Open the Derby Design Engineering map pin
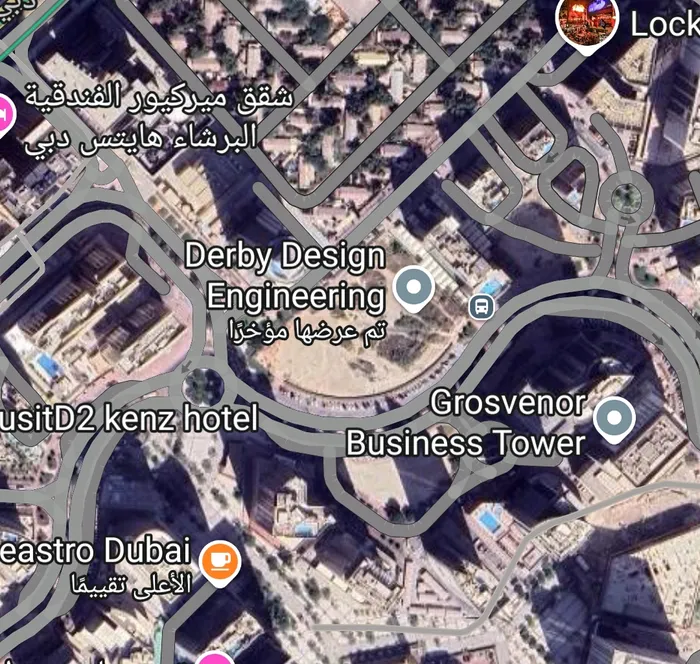This screenshot has width=700, height=664. [413, 289]
